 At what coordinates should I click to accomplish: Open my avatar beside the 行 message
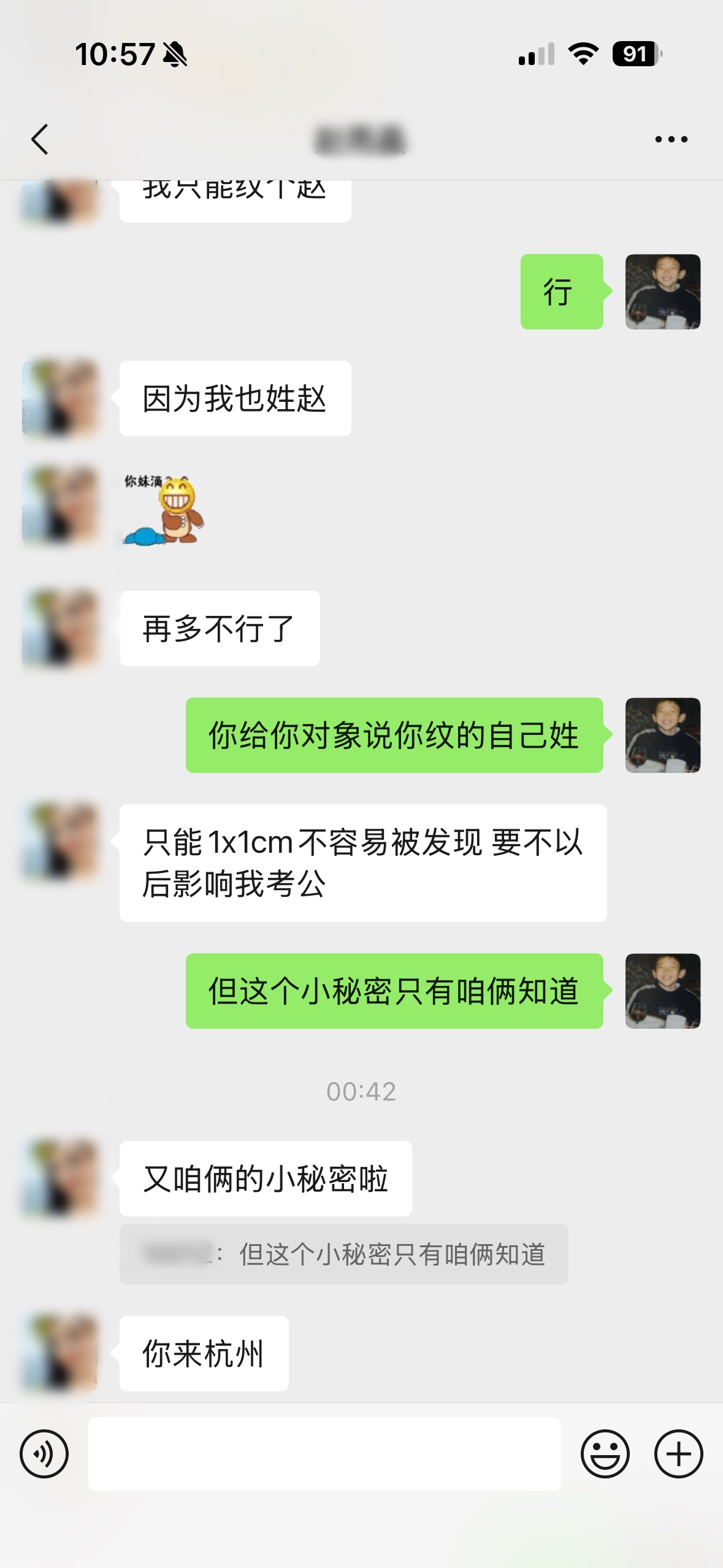tap(662, 292)
